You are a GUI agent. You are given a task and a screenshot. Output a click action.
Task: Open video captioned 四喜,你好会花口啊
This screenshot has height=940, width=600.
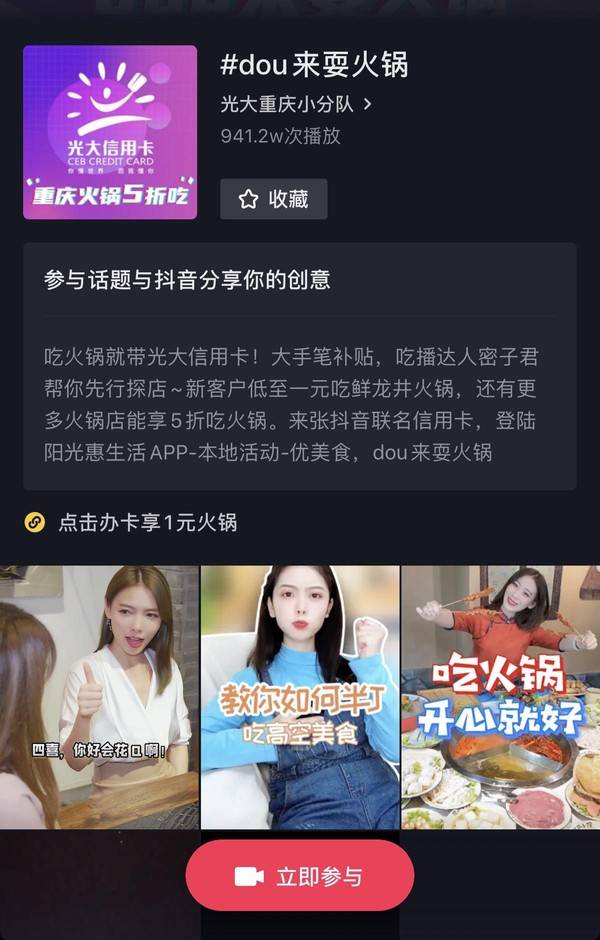99,696
